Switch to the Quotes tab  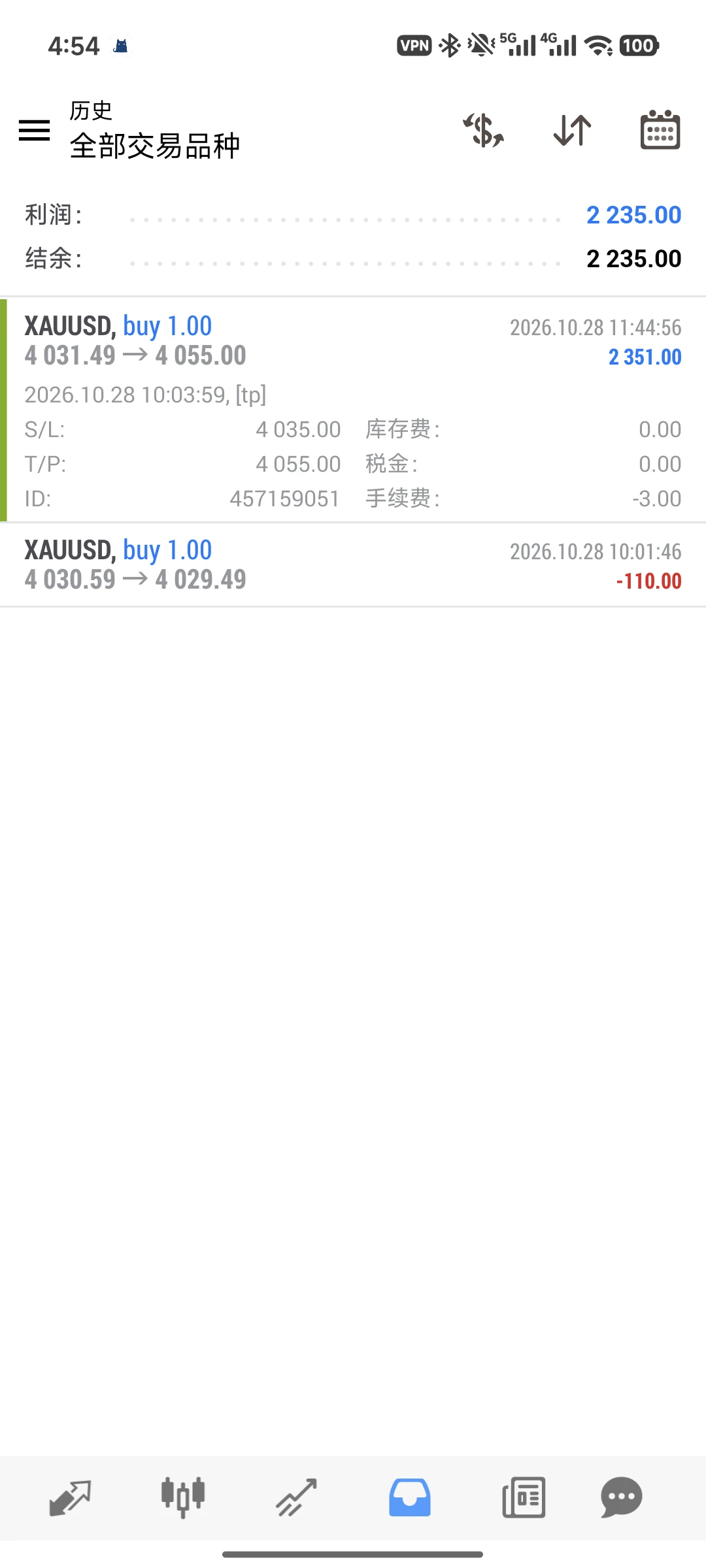click(x=70, y=1497)
